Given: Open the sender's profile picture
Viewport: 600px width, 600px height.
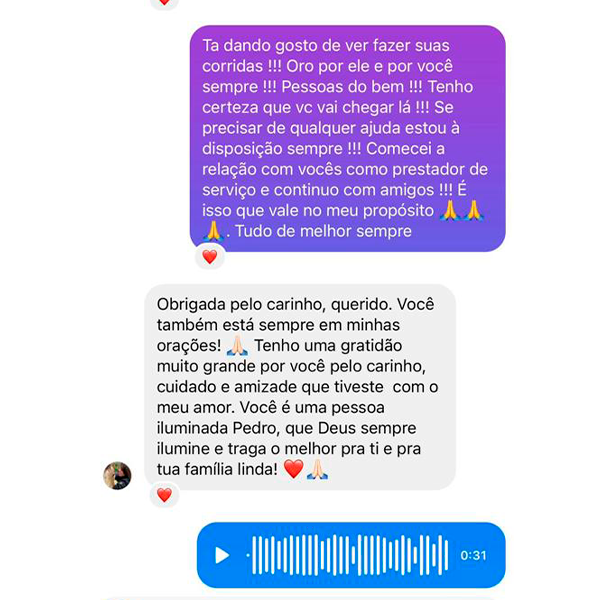Looking at the screenshot, I should [118, 475].
